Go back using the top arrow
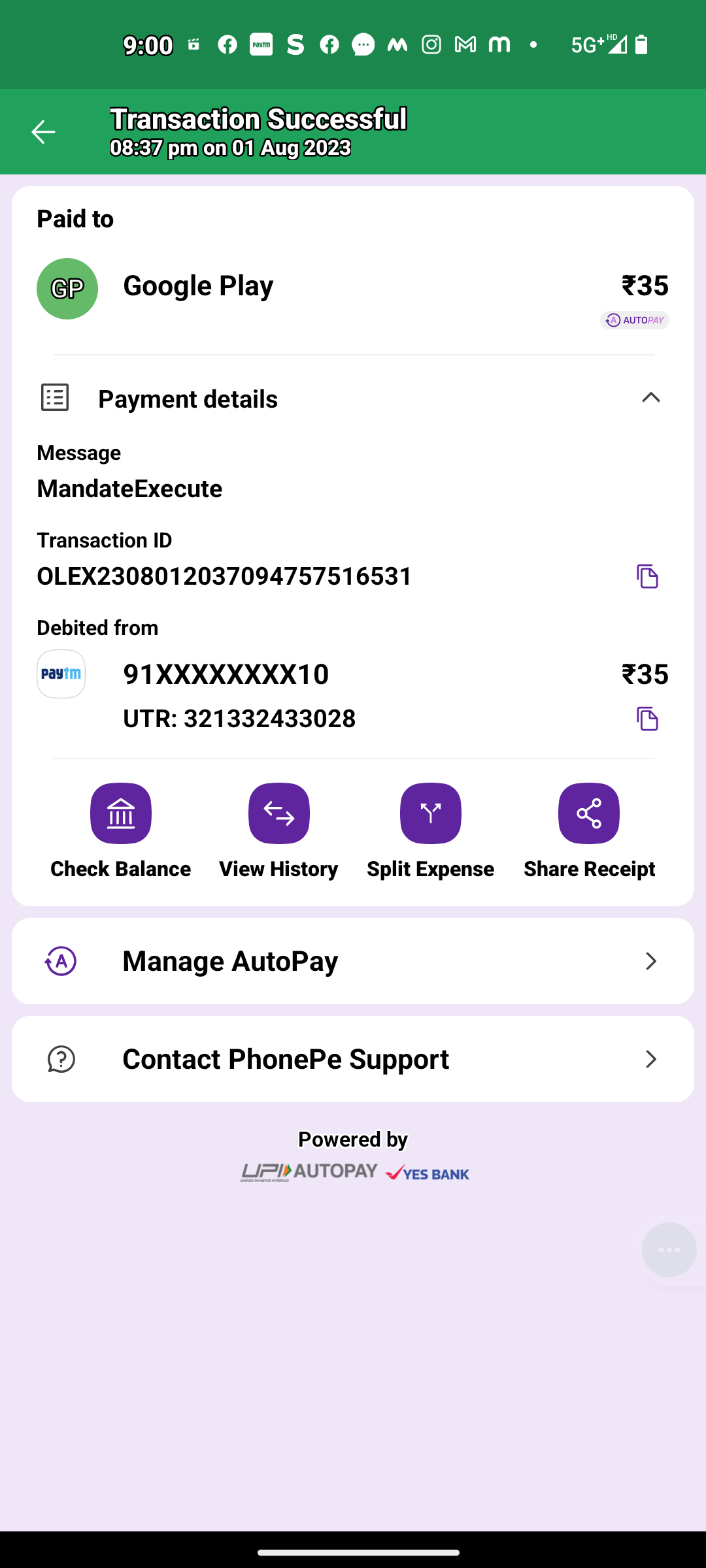The height and width of the screenshot is (1568, 706). click(x=43, y=132)
